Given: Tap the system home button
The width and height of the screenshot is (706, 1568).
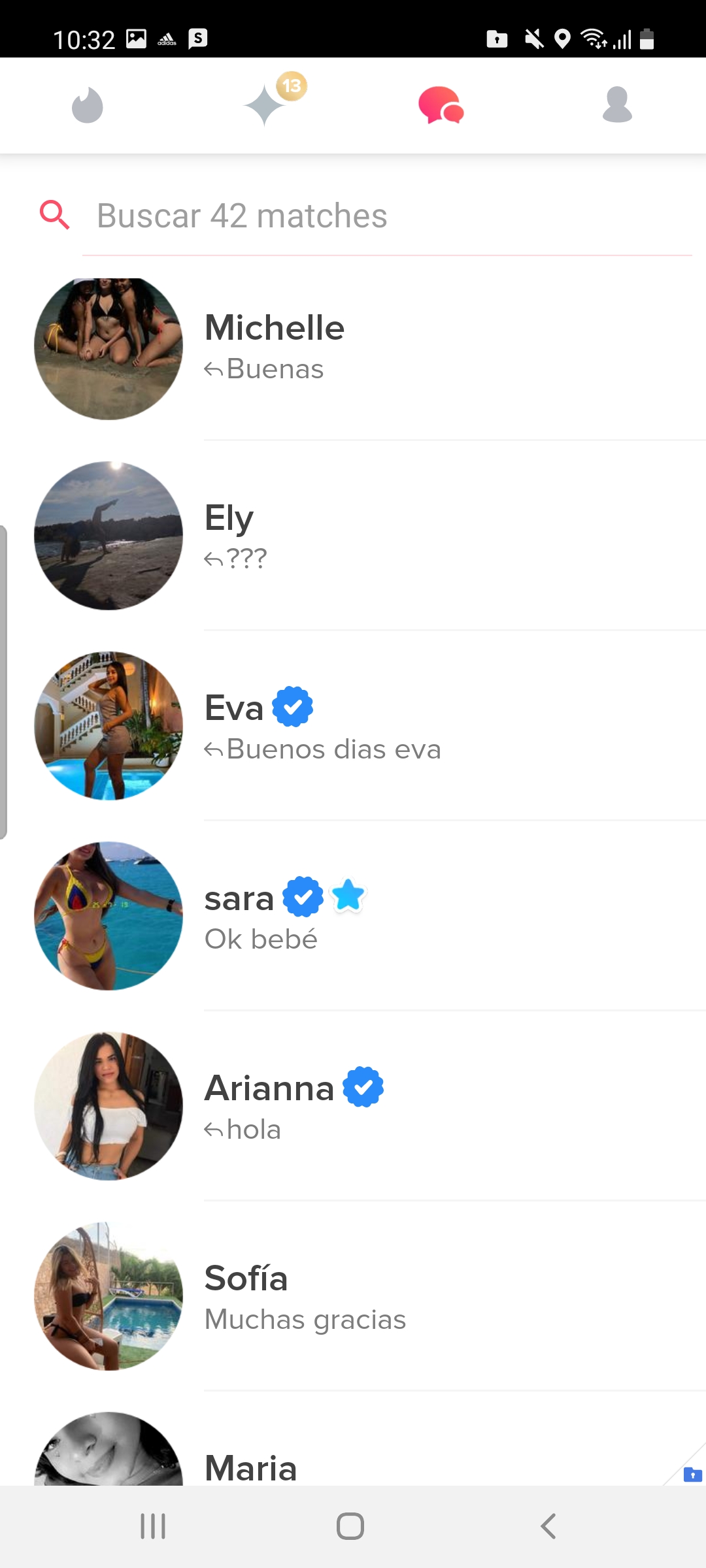Looking at the screenshot, I should pyautogui.click(x=350, y=1526).
